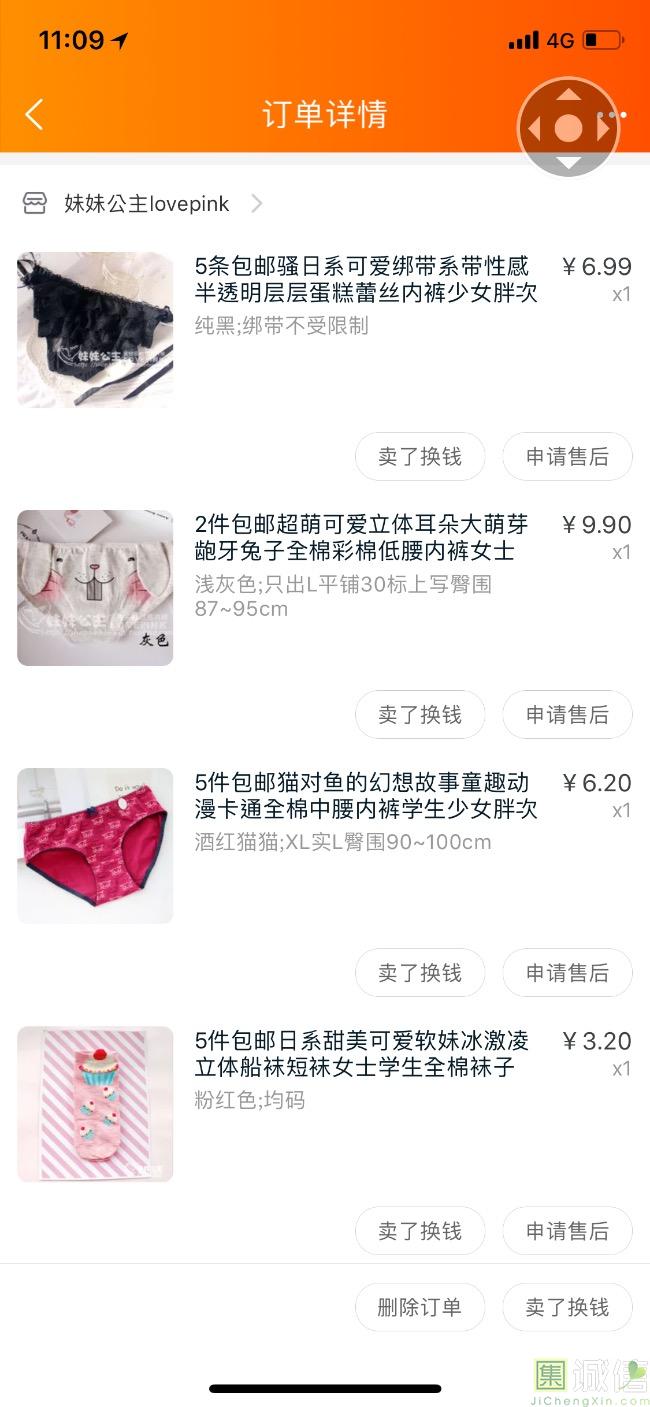Tap the order-level 卖了换钱 beside 删除订单
Screen dimensions: 650x1407
click(567, 1307)
